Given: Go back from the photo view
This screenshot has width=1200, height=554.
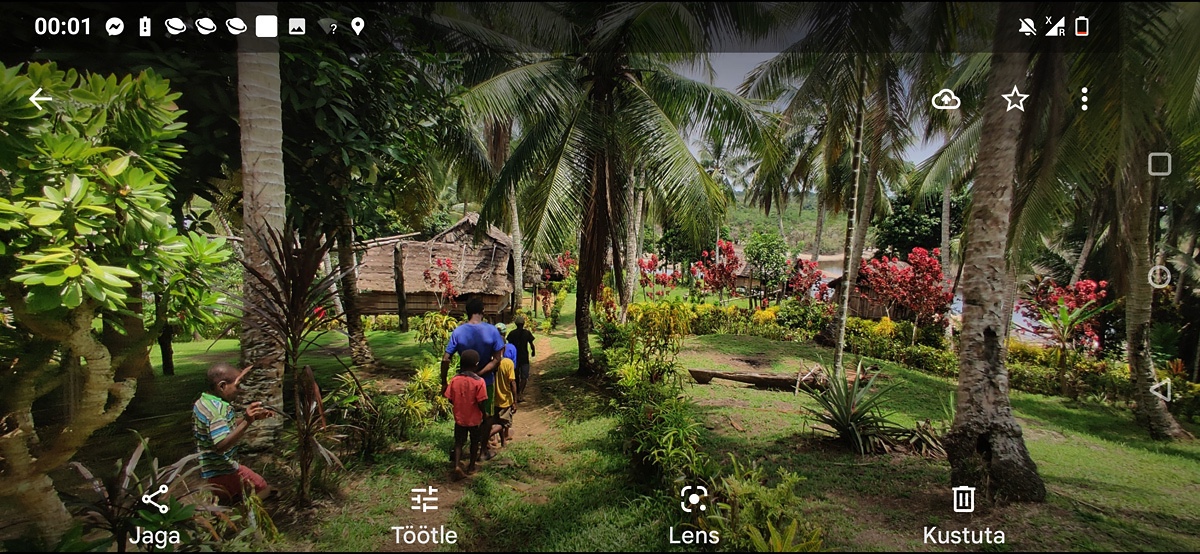Looking at the screenshot, I should click(40, 99).
